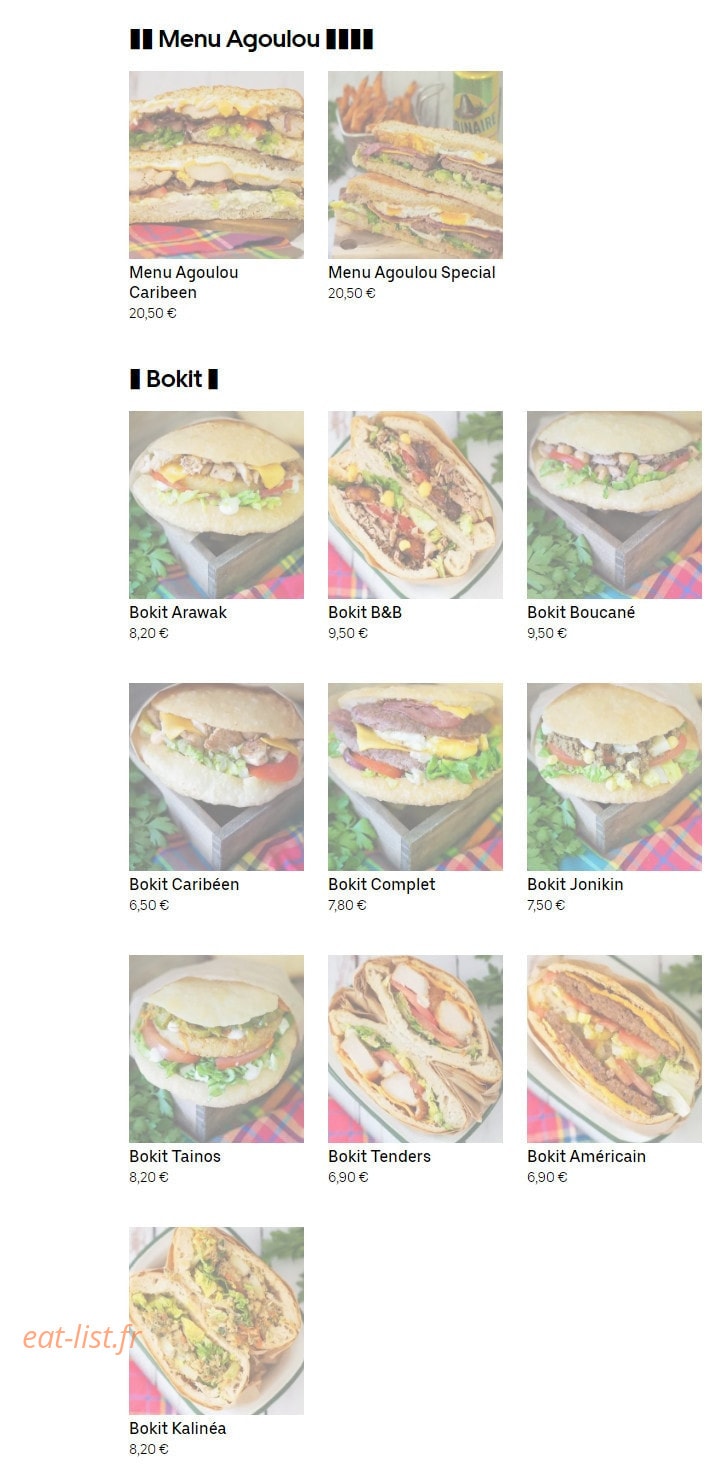The image size is (706, 1478).
Task: Select Menu Agoulou Special
Action: (x=415, y=186)
